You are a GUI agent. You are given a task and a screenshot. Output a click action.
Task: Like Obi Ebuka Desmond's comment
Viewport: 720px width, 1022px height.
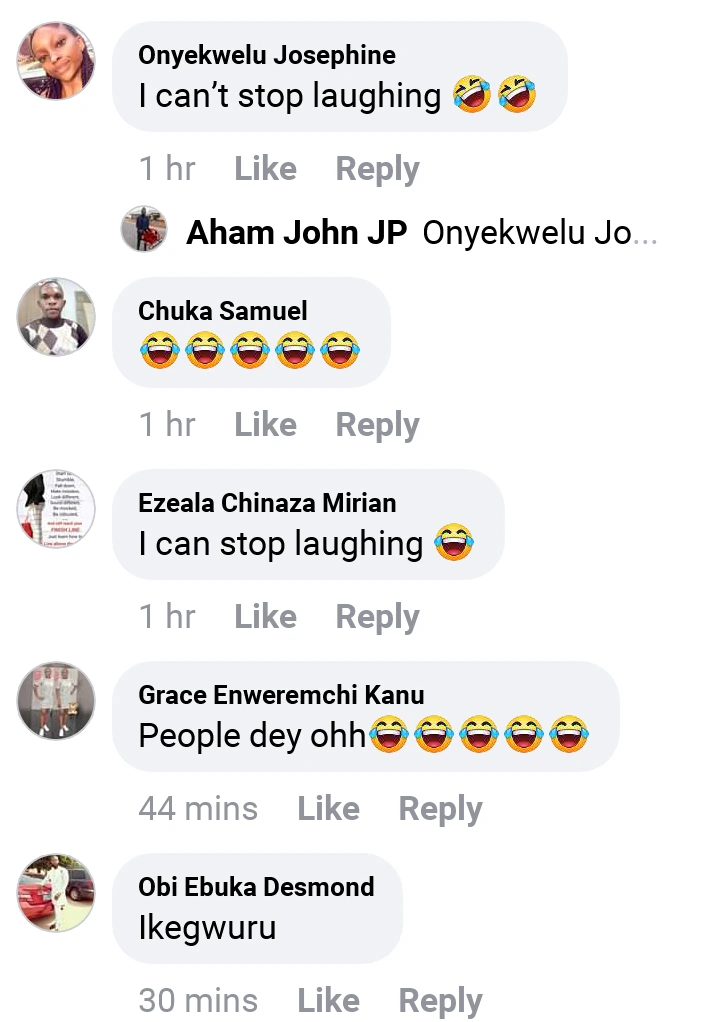[328, 1001]
